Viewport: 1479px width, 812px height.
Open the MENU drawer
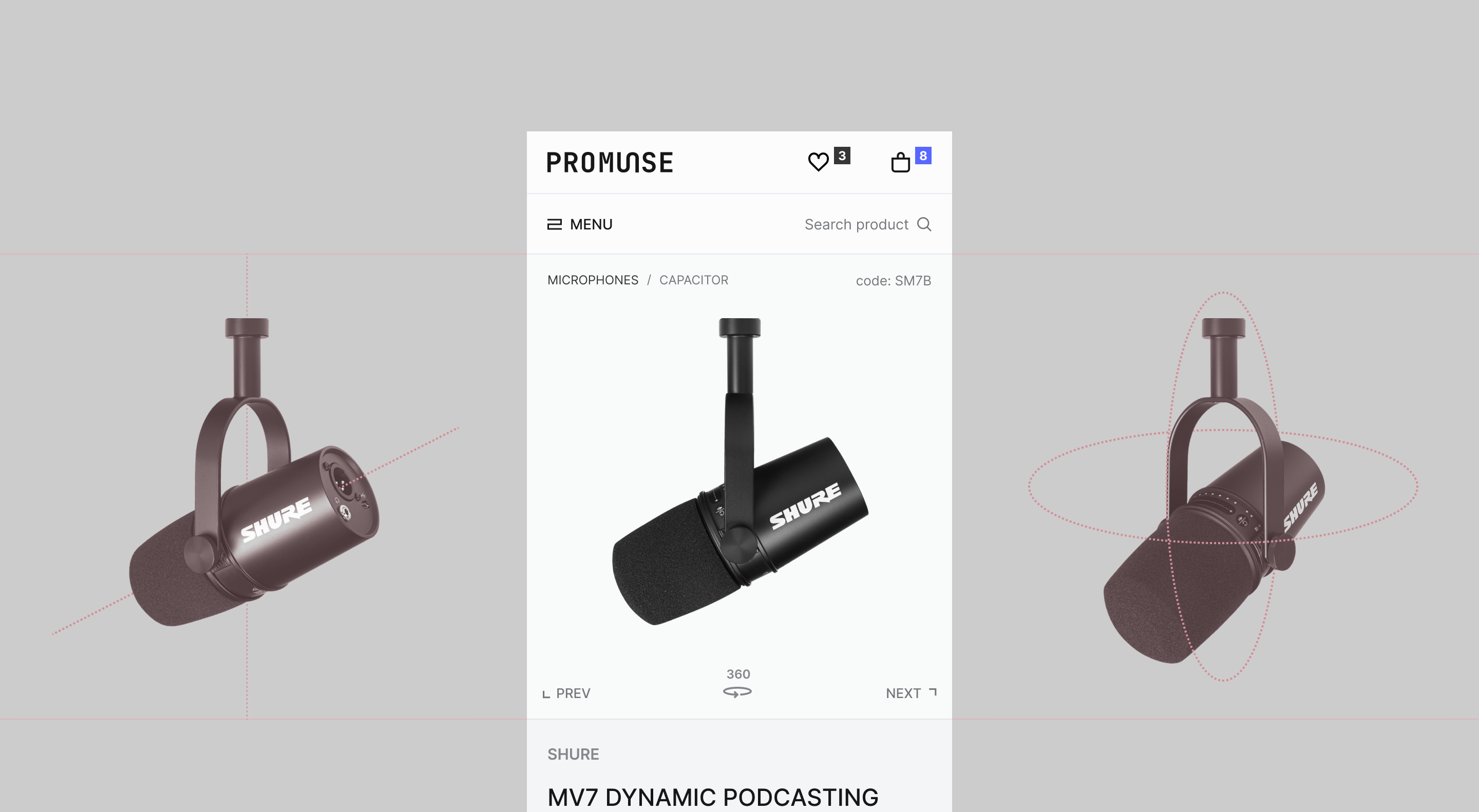pos(580,224)
